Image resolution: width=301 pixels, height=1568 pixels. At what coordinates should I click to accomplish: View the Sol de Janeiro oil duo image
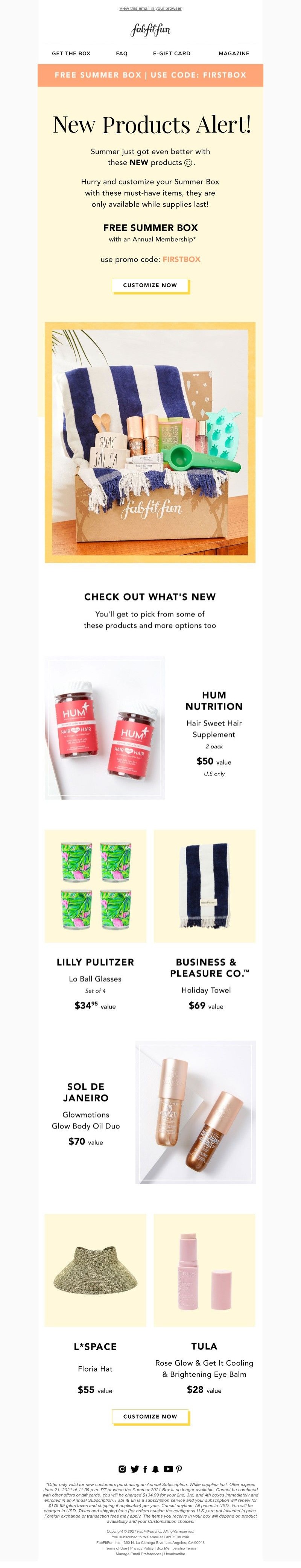click(x=195, y=1112)
